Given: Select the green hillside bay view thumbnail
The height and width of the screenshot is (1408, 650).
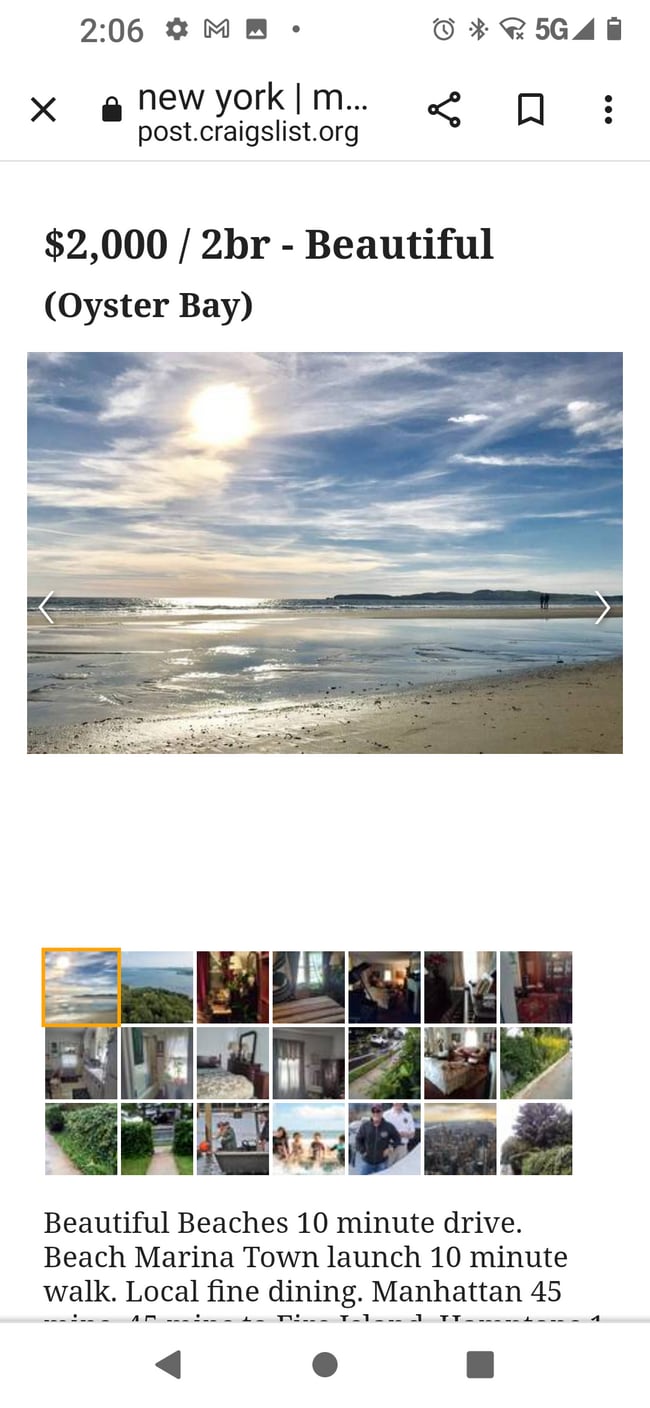Looking at the screenshot, I should click(157, 987).
